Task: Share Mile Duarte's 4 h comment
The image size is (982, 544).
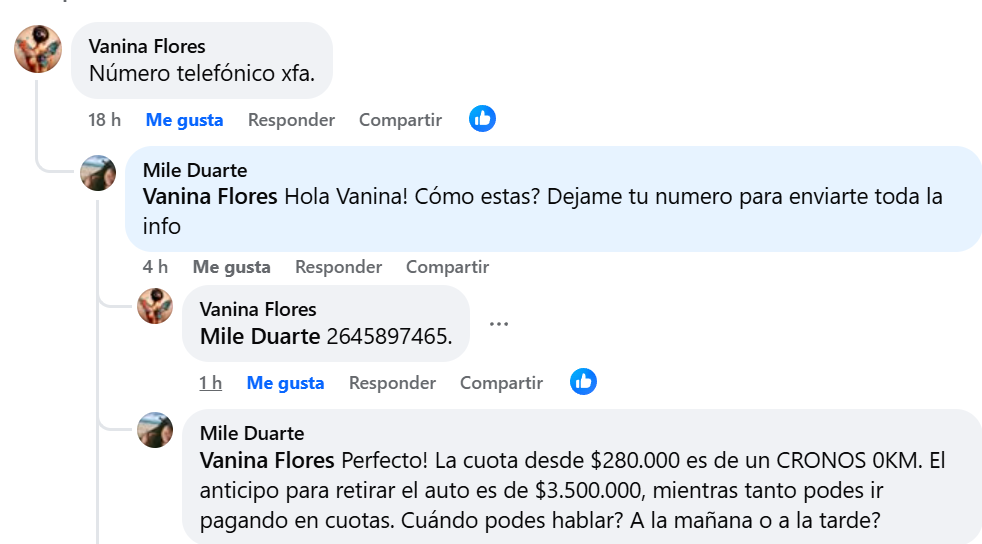Action: point(447,267)
